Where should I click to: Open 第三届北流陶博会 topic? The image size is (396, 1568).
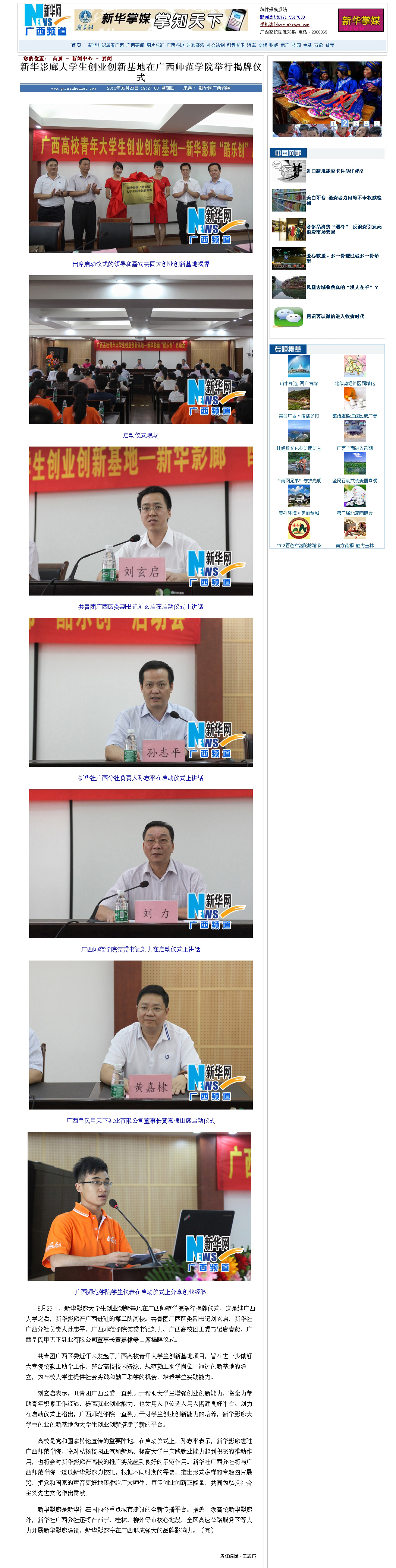click(x=354, y=513)
